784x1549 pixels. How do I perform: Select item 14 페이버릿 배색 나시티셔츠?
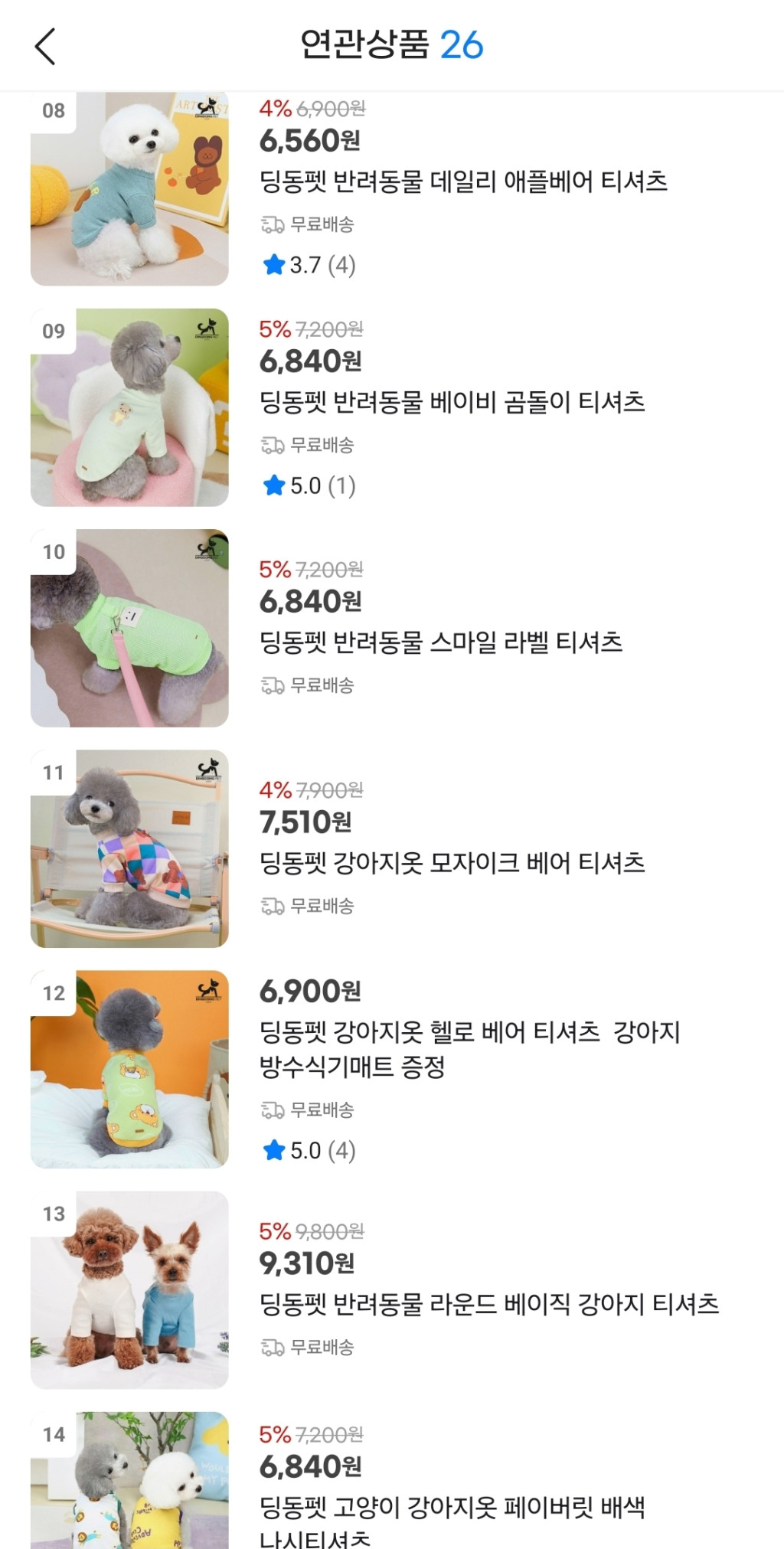coord(452,1508)
